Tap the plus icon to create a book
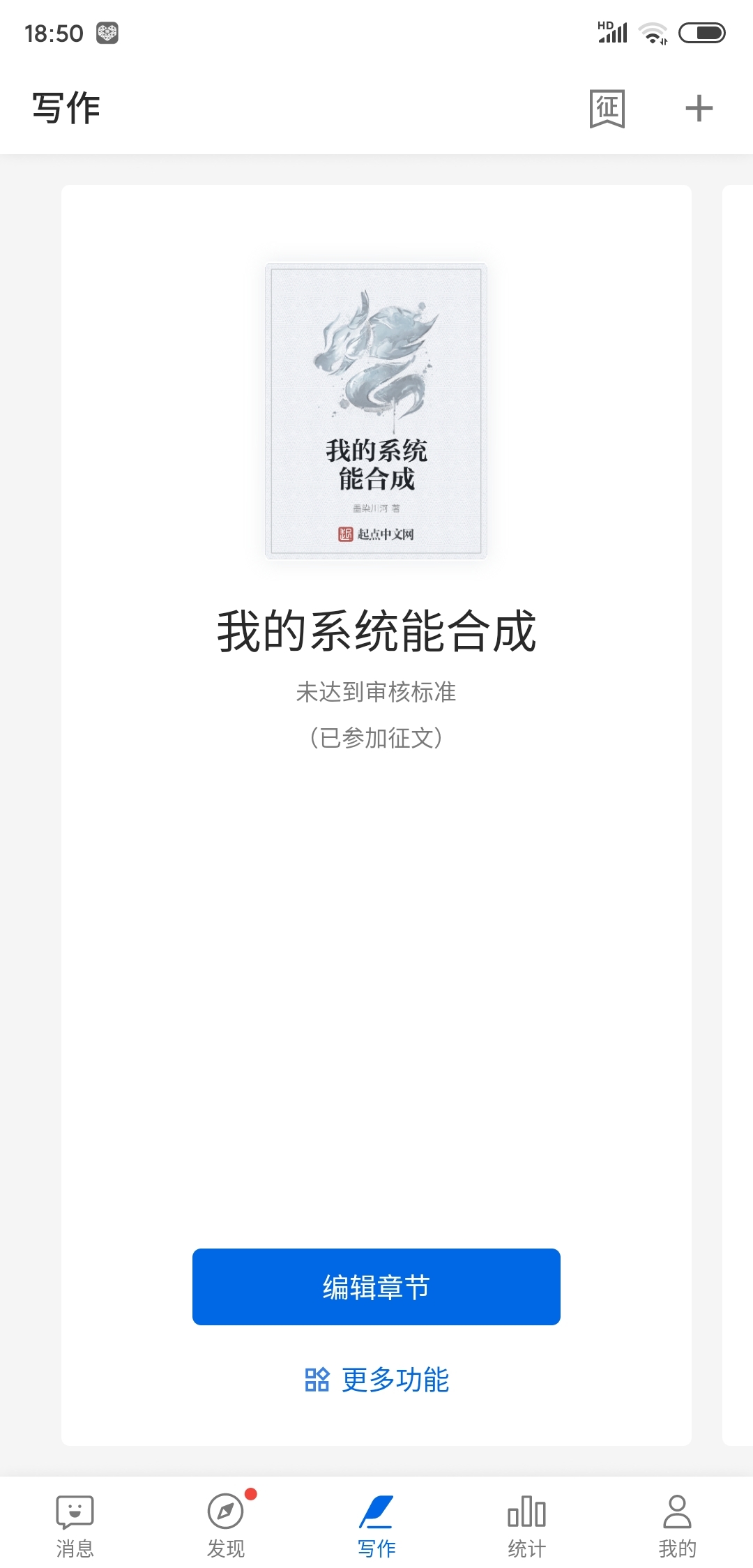The width and height of the screenshot is (753, 1568). pyautogui.click(x=699, y=109)
